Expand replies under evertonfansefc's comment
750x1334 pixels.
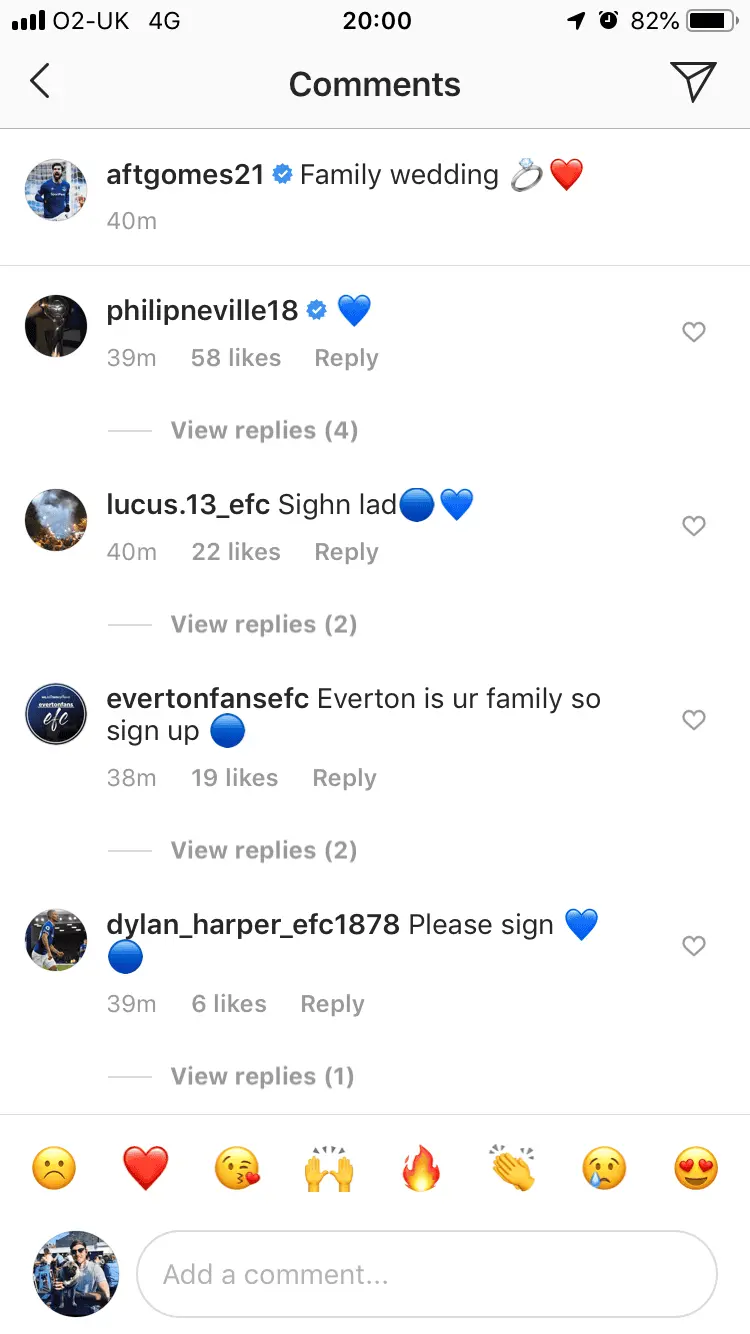264,851
